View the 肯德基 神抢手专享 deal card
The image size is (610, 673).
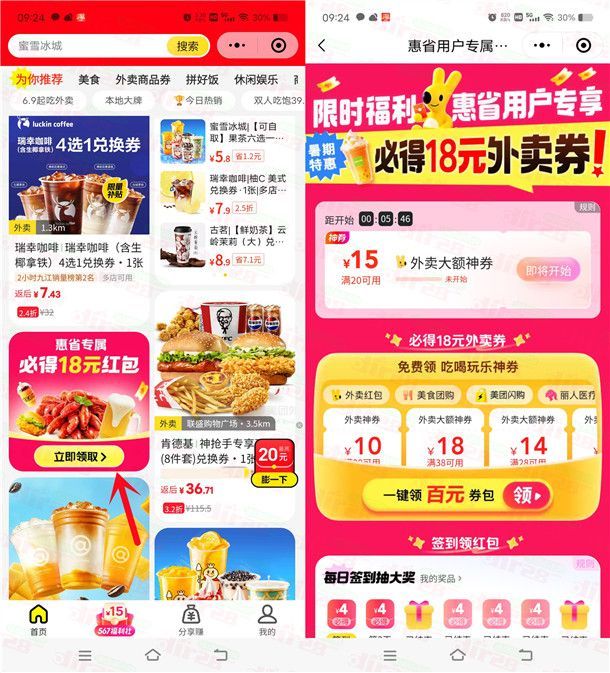tap(225, 370)
